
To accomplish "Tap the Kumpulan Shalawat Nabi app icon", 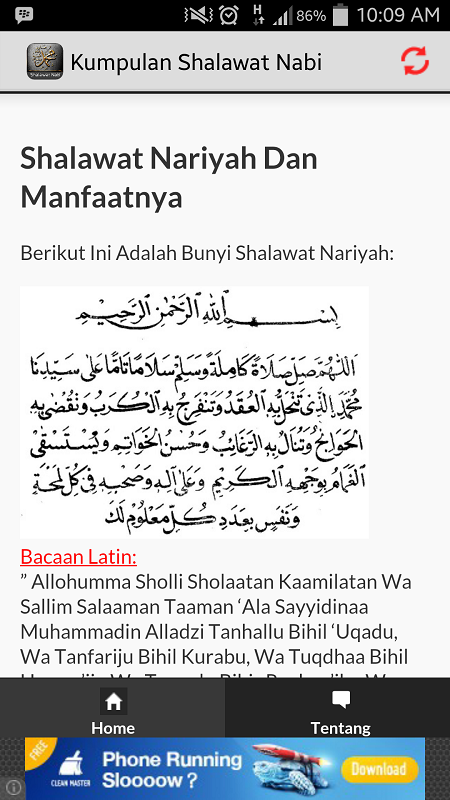I will tap(45, 62).
